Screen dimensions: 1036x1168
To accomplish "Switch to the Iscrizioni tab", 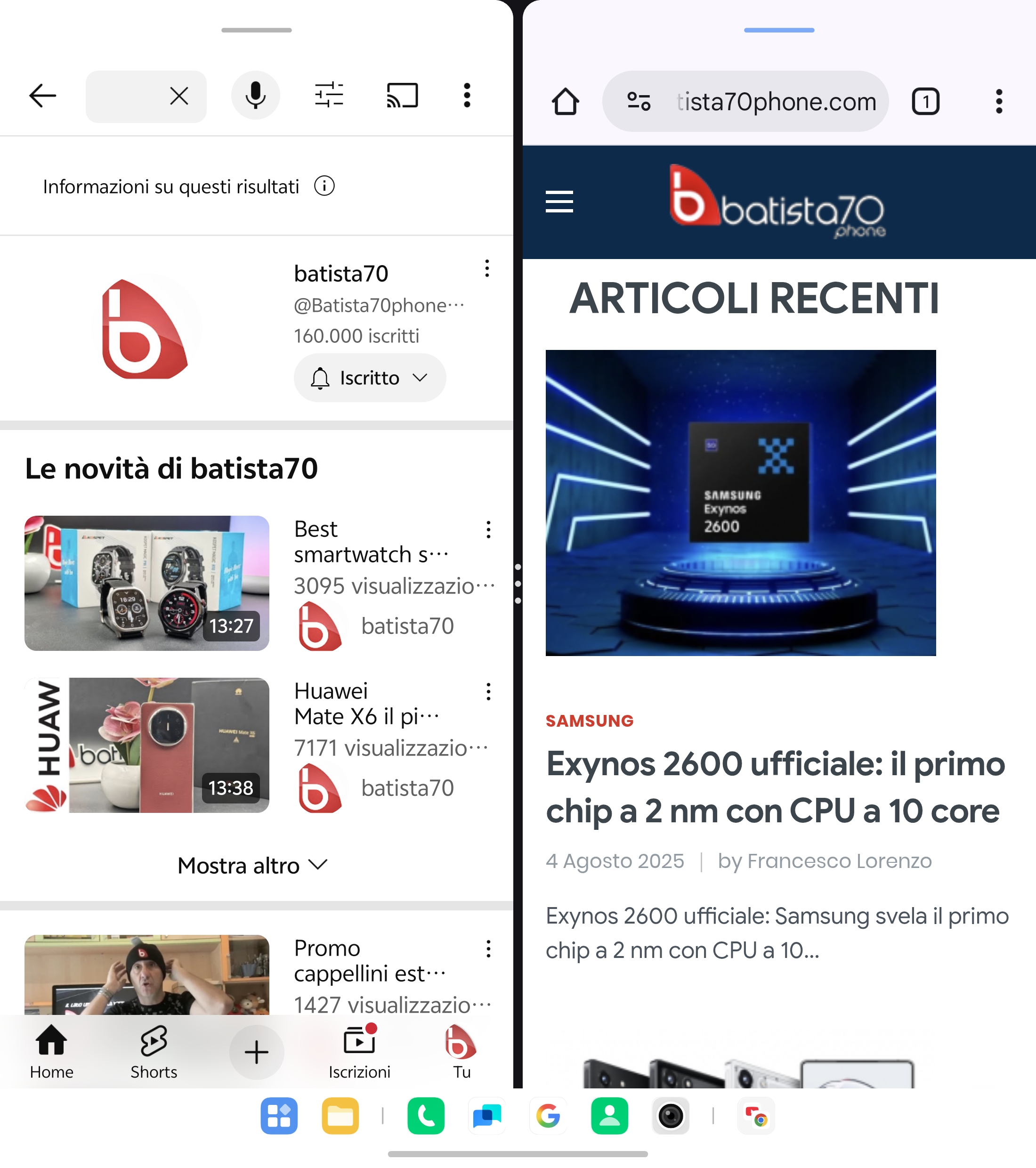I will [x=359, y=1052].
